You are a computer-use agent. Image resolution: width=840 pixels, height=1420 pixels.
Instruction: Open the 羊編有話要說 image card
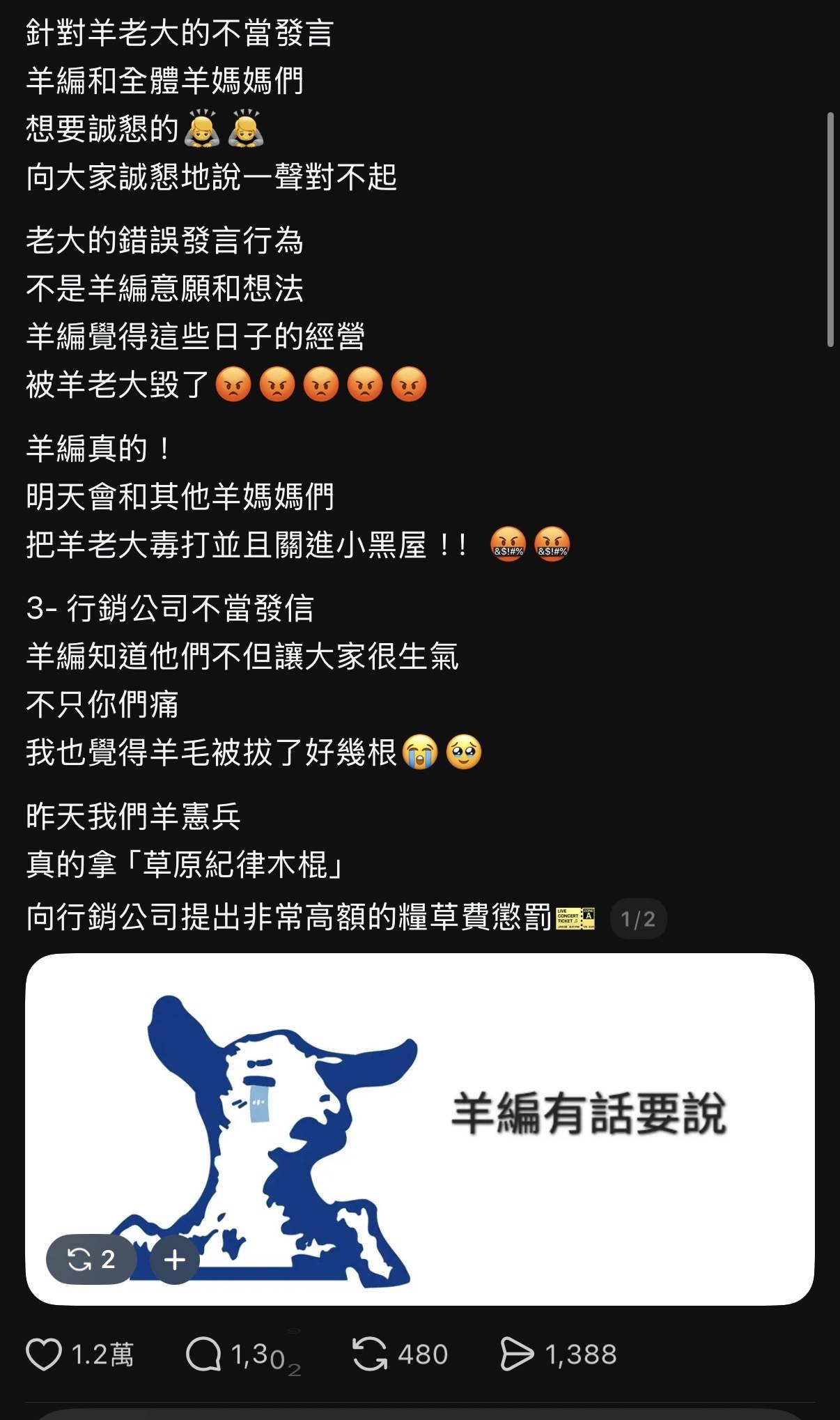[488, 1115]
